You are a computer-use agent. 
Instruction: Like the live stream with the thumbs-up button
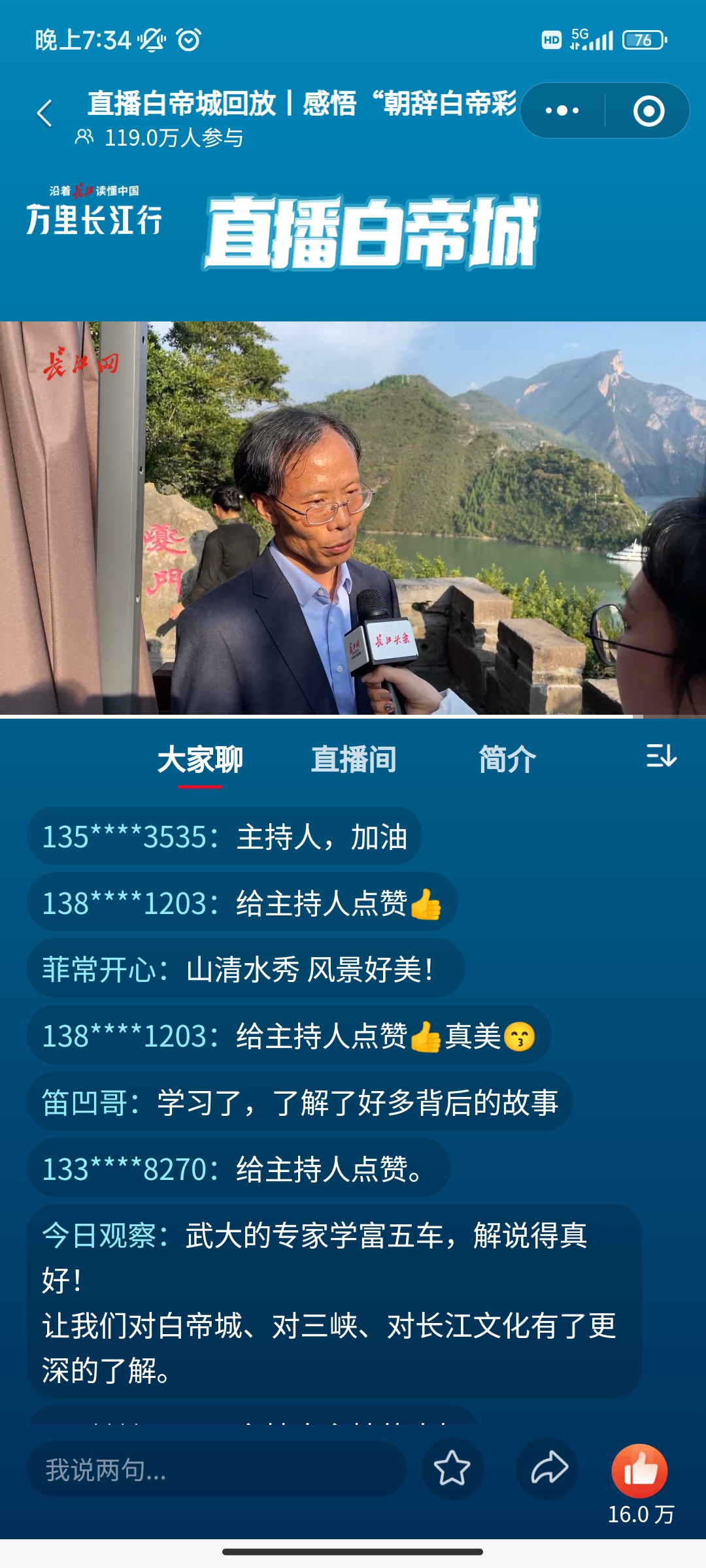639,1471
